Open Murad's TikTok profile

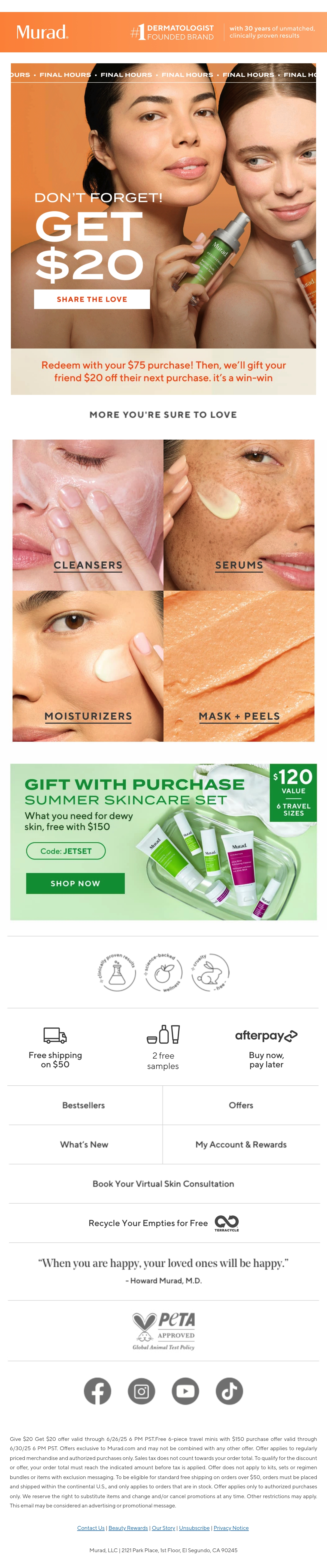pos(229,1391)
